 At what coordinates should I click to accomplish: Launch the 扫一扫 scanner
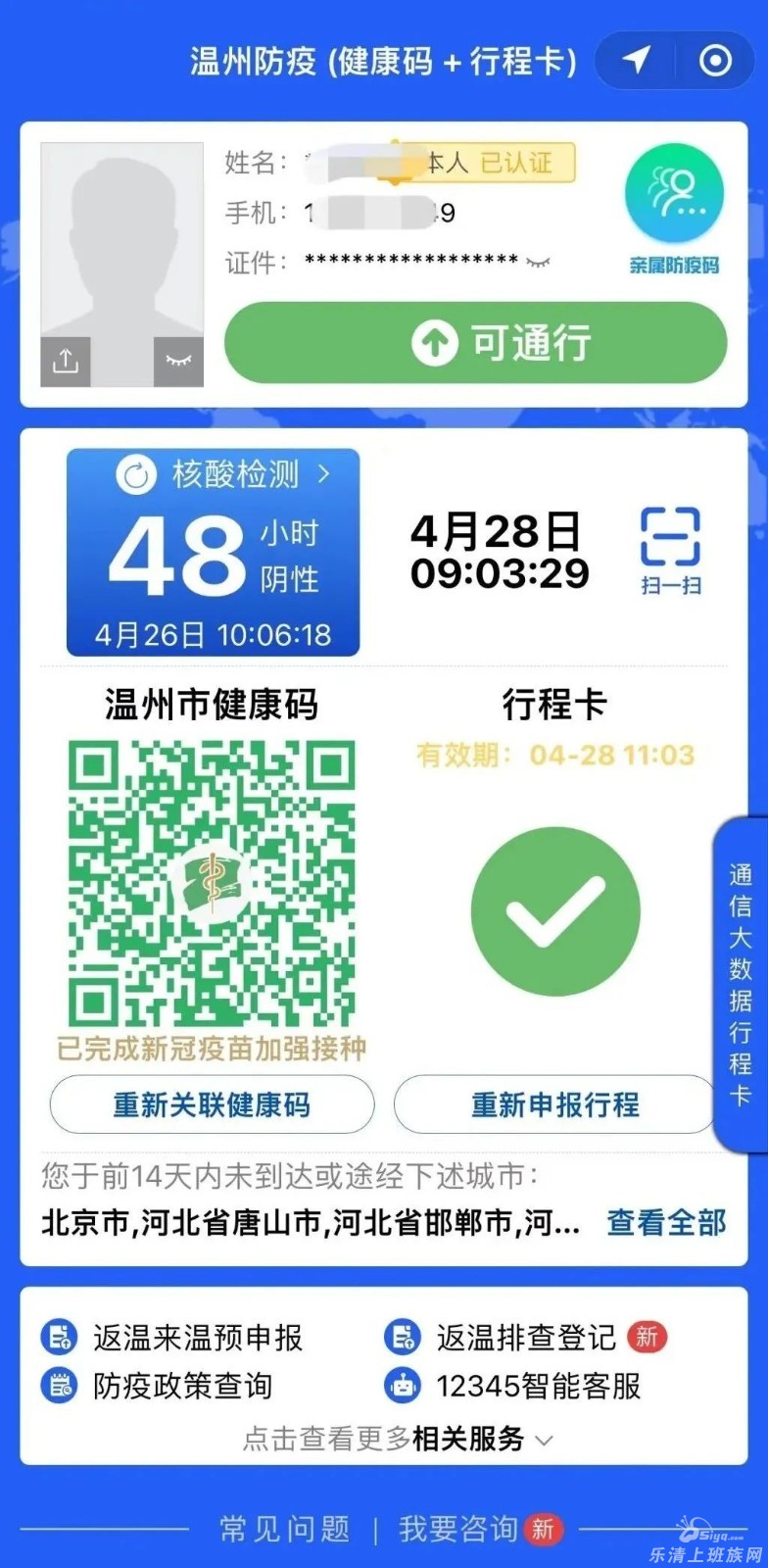pyautogui.click(x=671, y=551)
